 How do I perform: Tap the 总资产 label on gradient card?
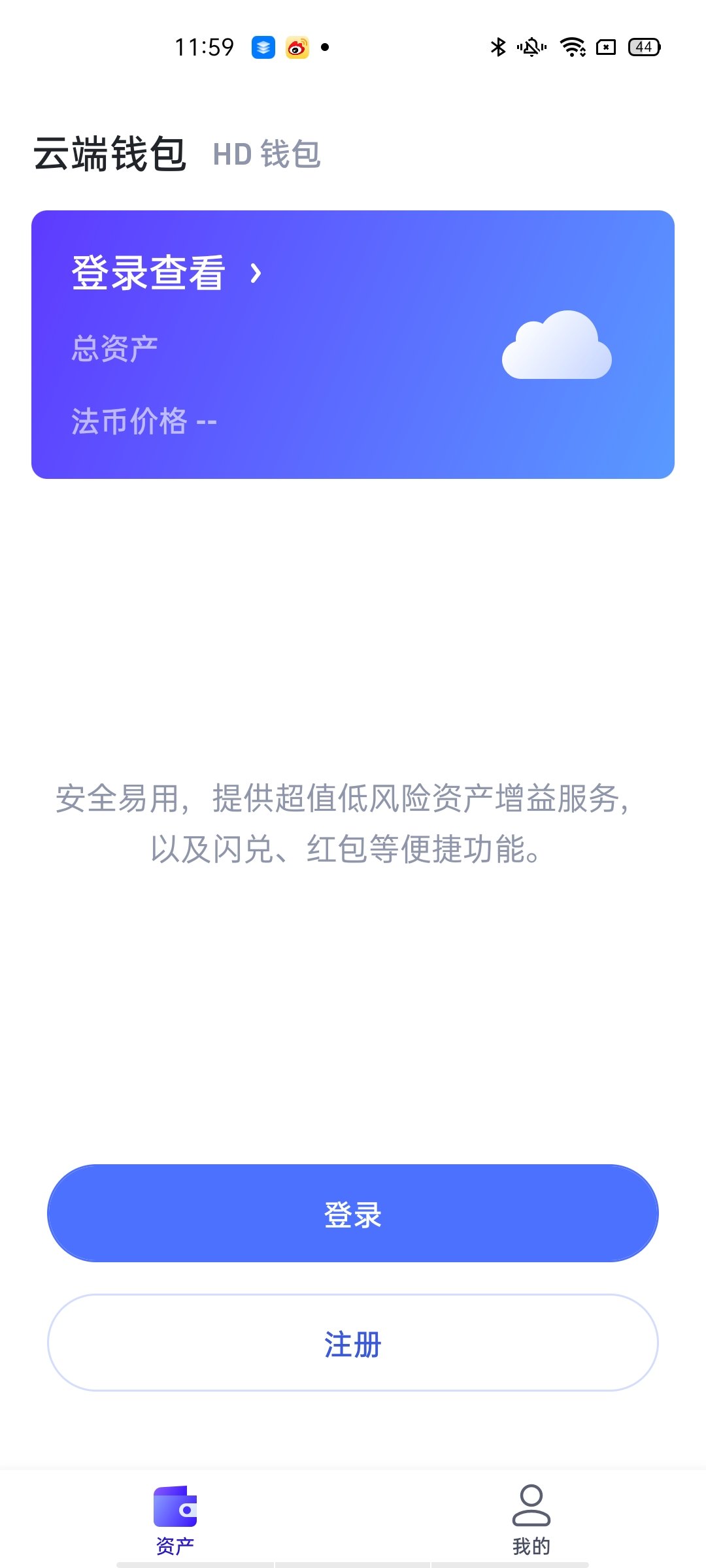pos(114,348)
